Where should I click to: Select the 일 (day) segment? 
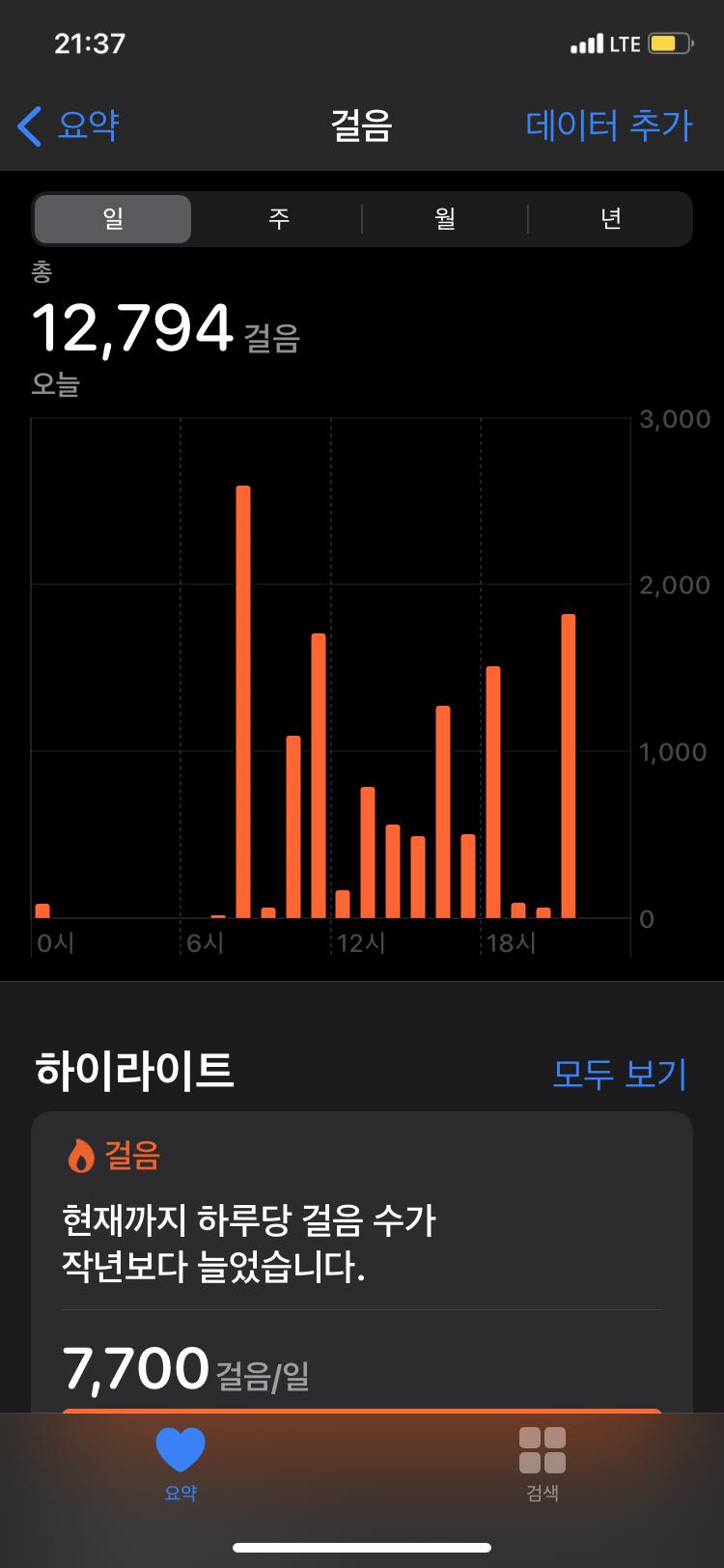pos(113,219)
